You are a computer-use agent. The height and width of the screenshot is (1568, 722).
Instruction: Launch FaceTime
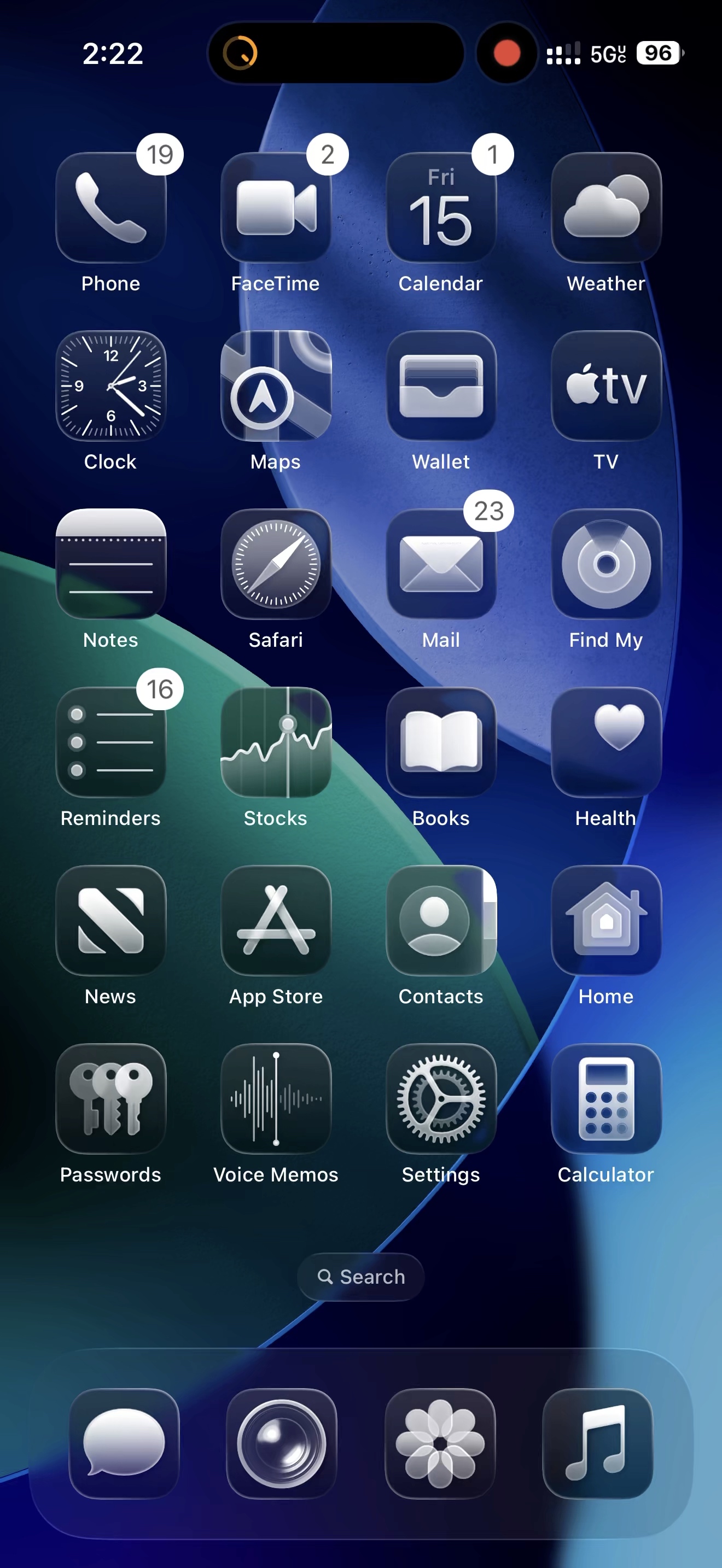(276, 208)
